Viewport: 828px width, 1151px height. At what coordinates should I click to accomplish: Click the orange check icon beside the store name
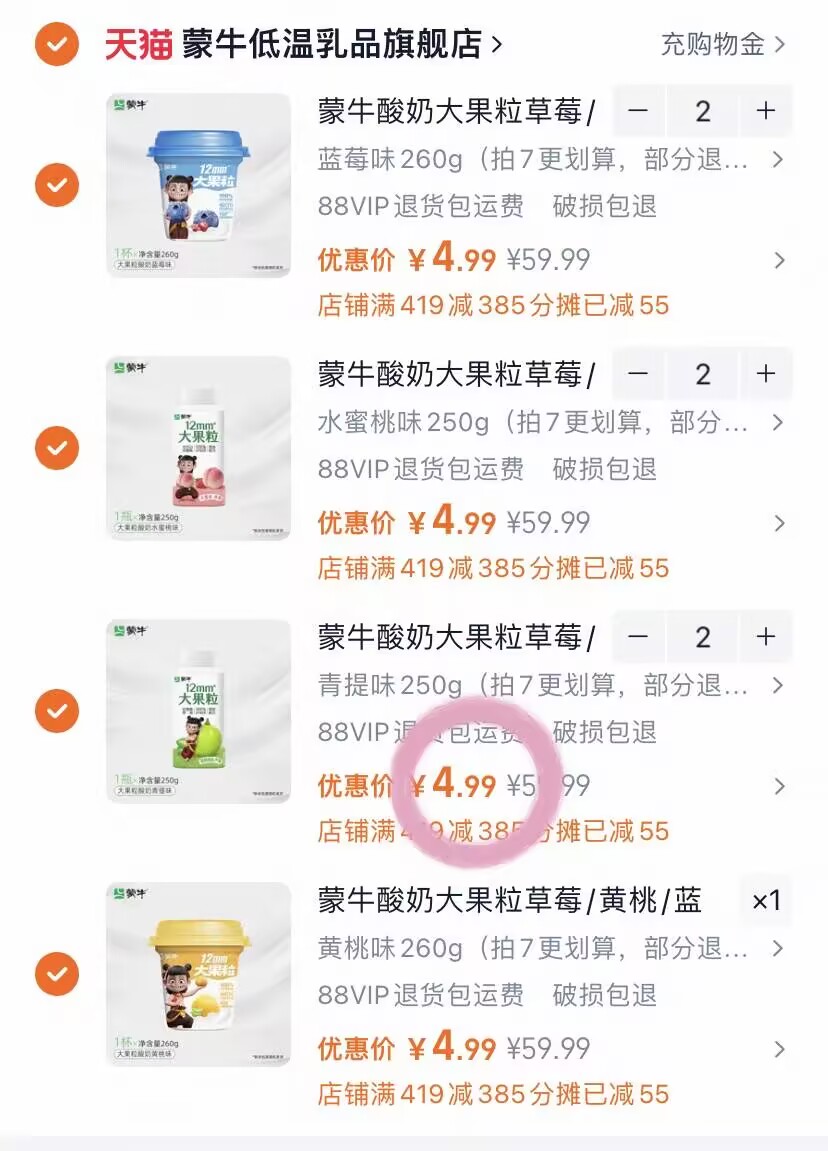[57, 43]
